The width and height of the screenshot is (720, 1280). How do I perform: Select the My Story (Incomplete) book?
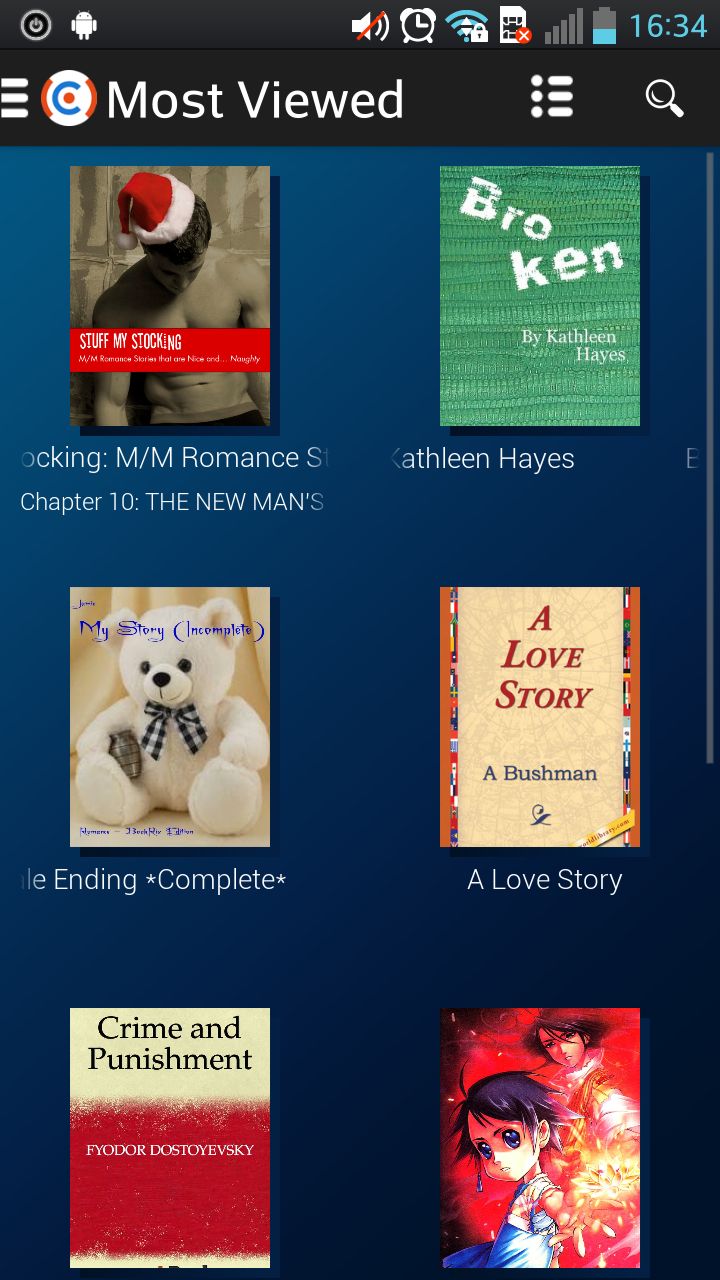pos(170,717)
